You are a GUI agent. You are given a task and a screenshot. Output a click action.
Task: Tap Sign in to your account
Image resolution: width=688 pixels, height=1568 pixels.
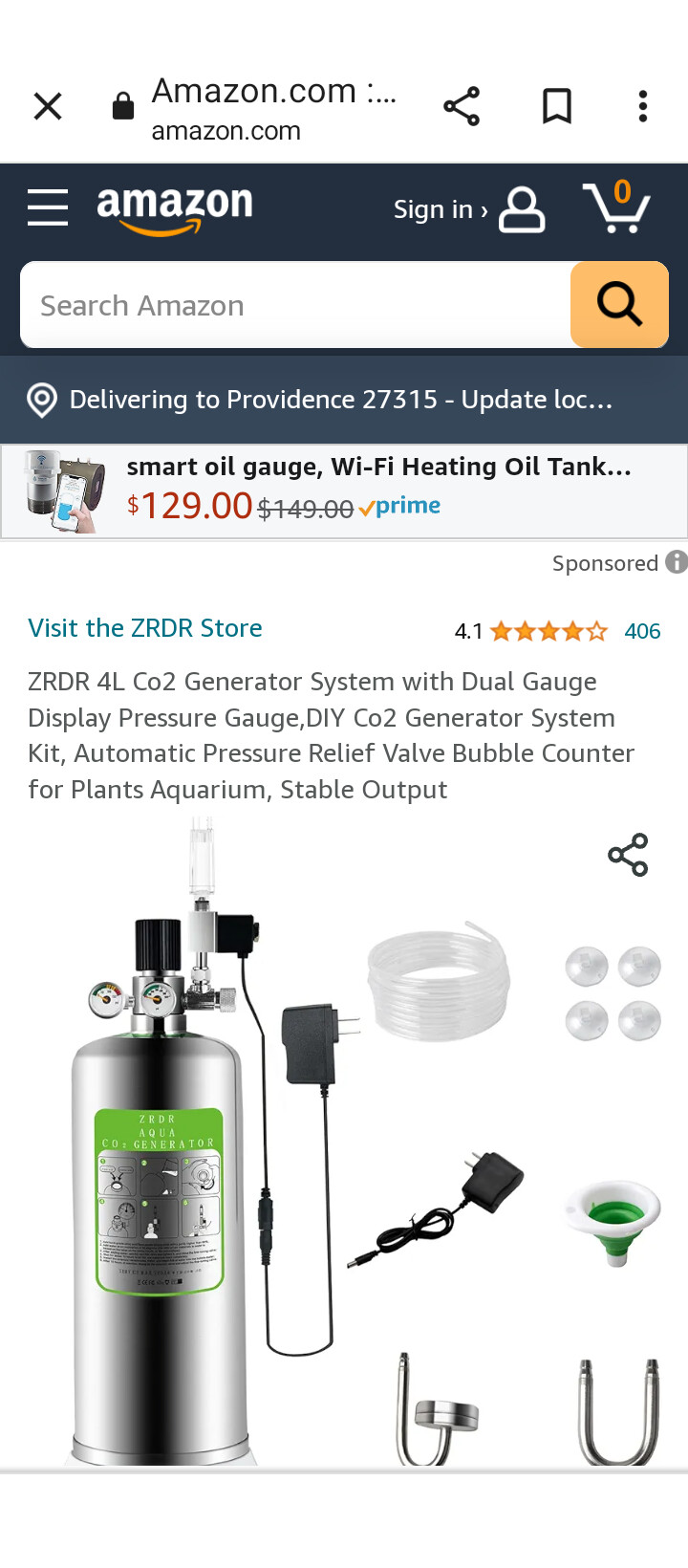[x=469, y=209]
